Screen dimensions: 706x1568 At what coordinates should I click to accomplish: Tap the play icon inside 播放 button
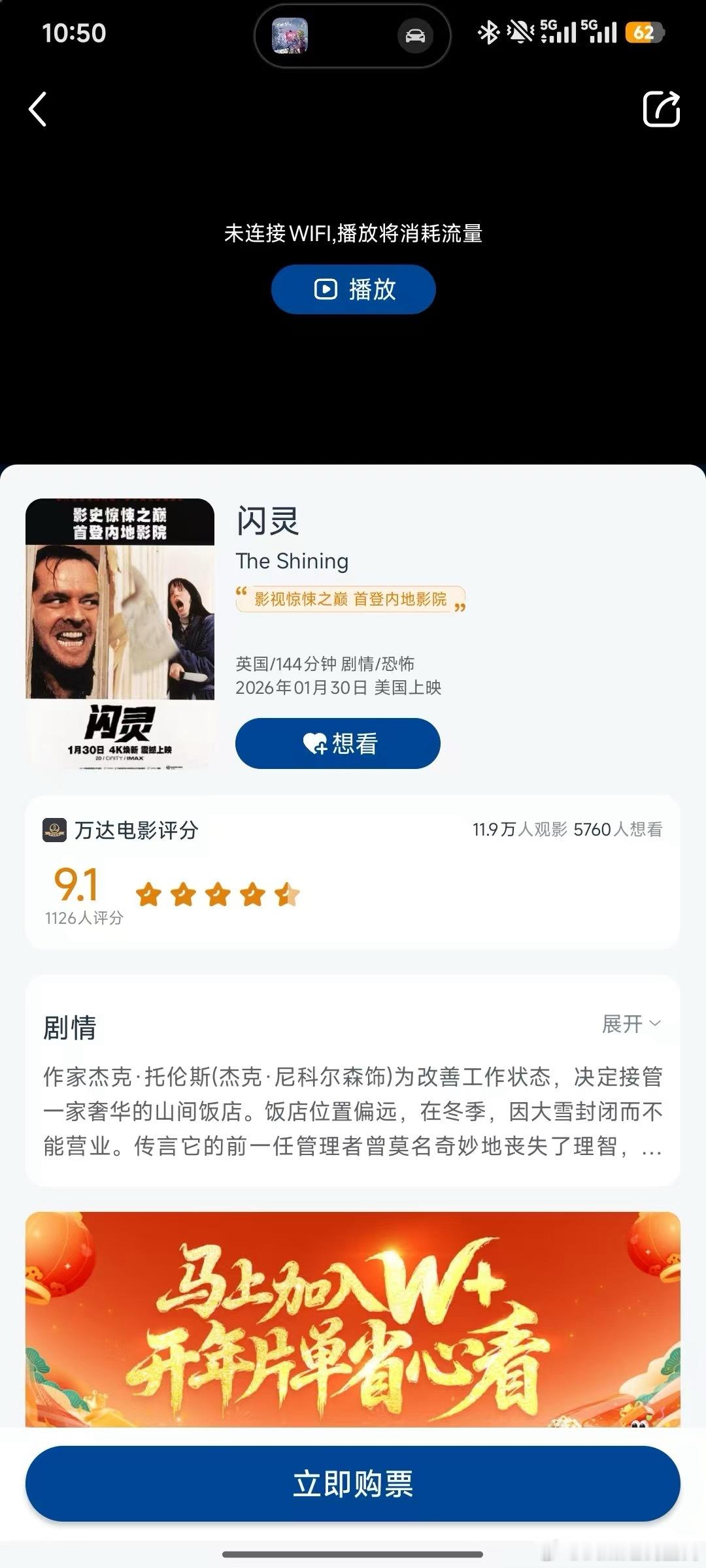click(324, 289)
